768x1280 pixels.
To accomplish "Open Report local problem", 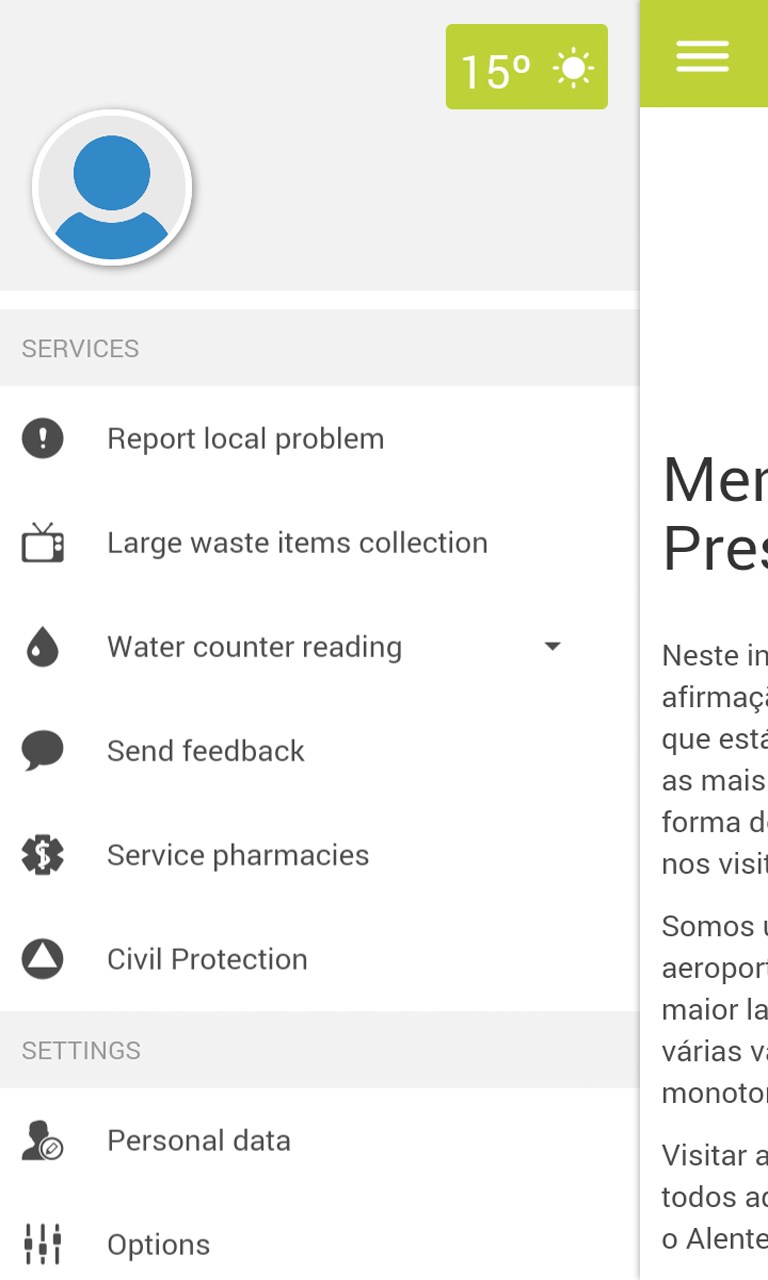I will 245,439.
